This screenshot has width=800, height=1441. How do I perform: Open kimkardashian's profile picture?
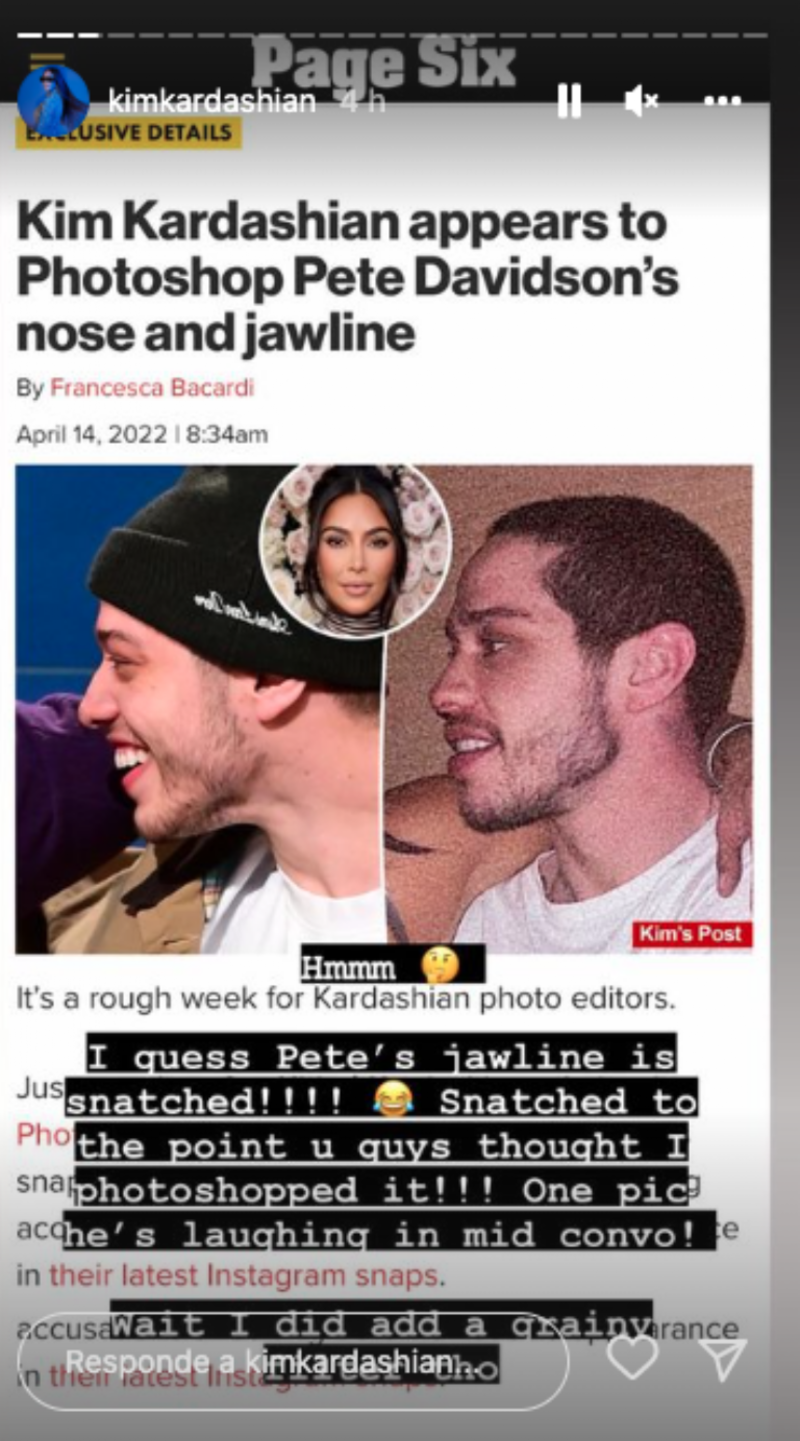click(x=53, y=101)
